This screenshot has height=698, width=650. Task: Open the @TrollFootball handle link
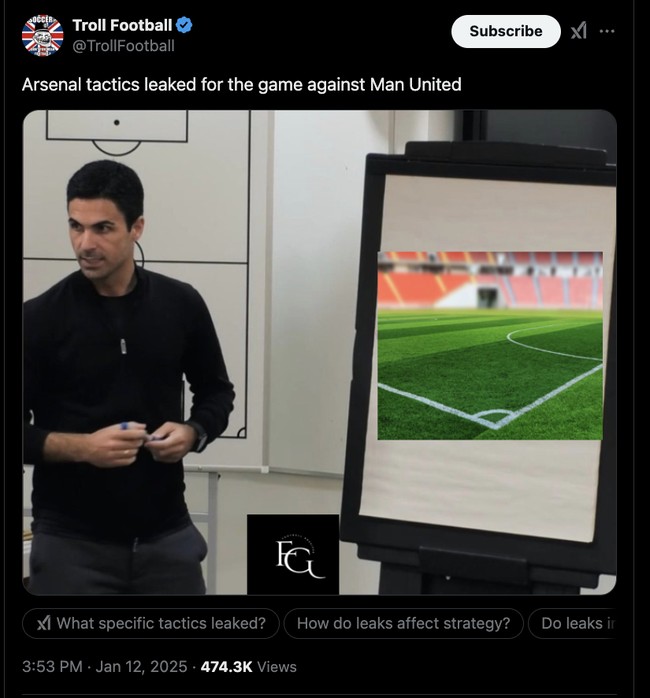tap(123, 46)
